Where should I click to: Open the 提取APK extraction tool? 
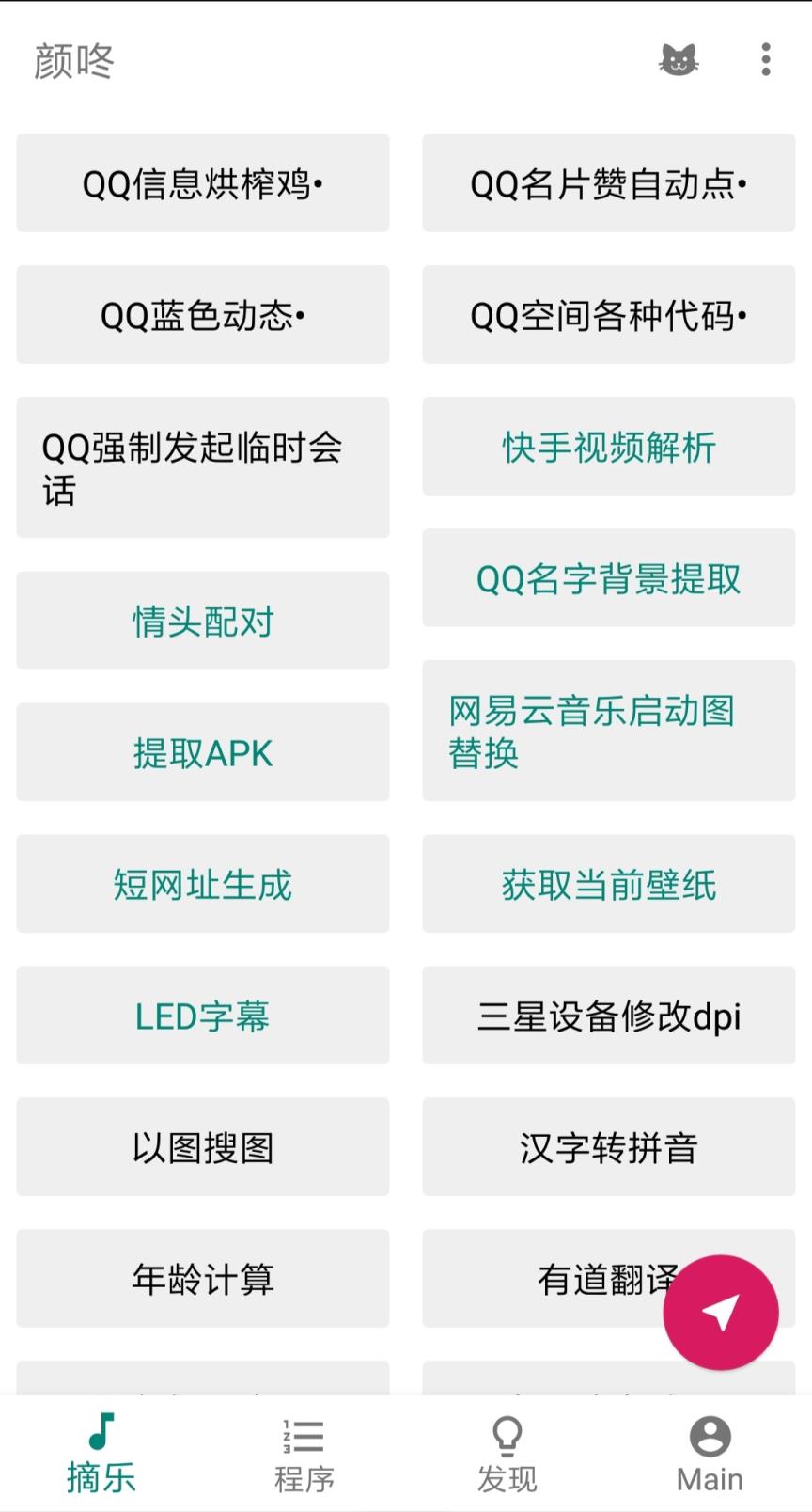click(202, 752)
